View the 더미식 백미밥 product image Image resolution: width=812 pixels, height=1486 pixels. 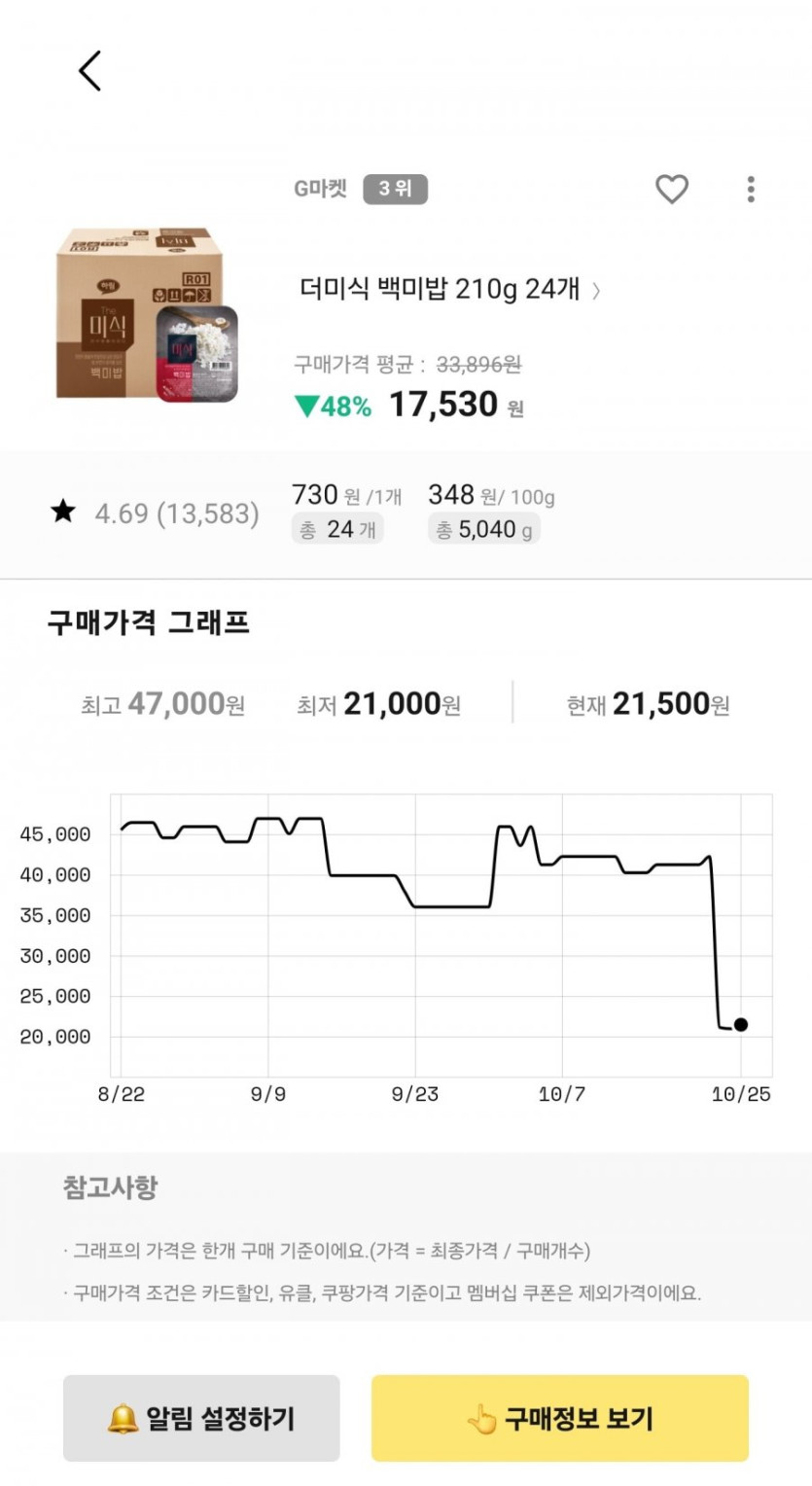pos(147,313)
